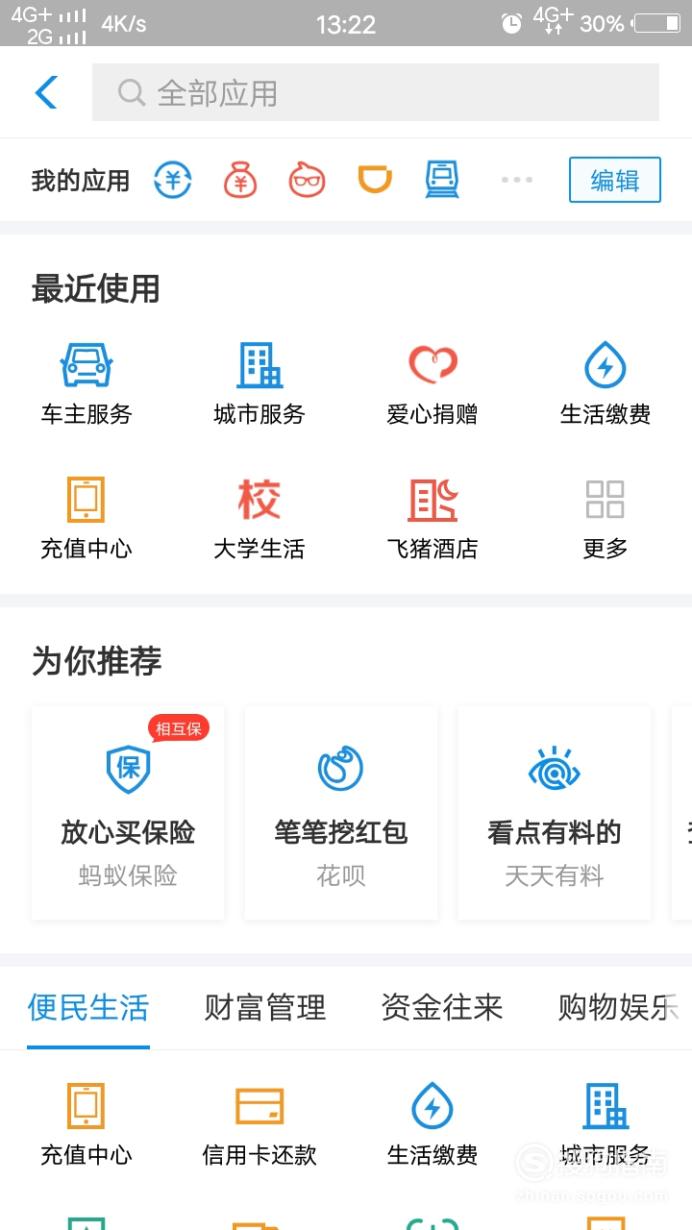Screen dimensions: 692x1230
Task: Open the train icon in 我的应用
Action: point(442,180)
